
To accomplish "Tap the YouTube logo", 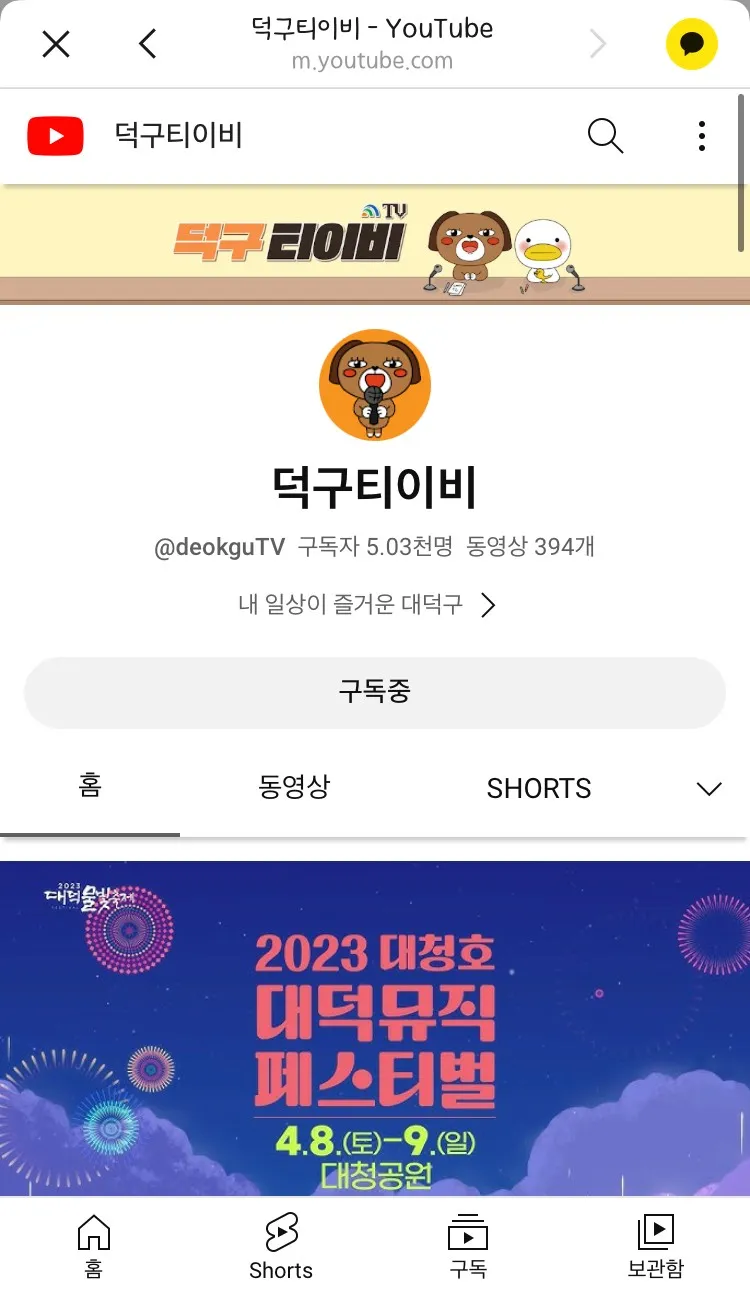I will pos(55,136).
